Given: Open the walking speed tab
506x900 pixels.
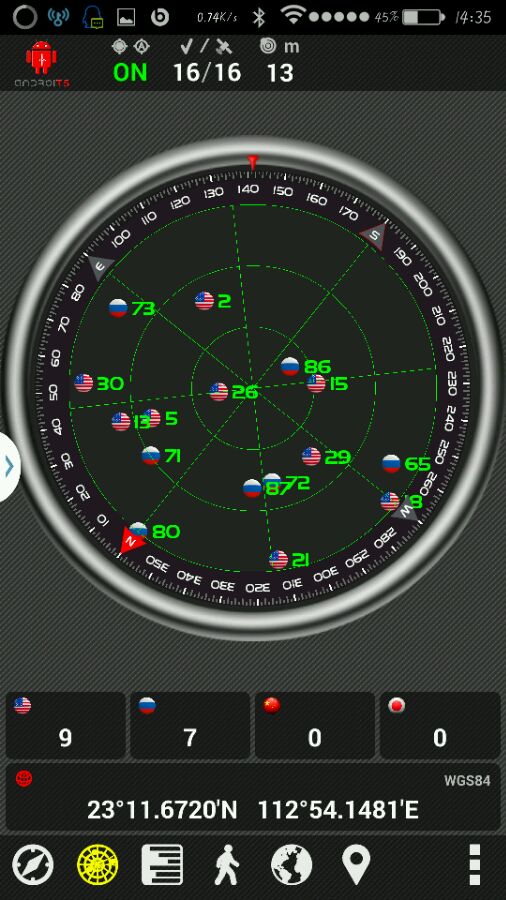Looking at the screenshot, I should (x=227, y=864).
